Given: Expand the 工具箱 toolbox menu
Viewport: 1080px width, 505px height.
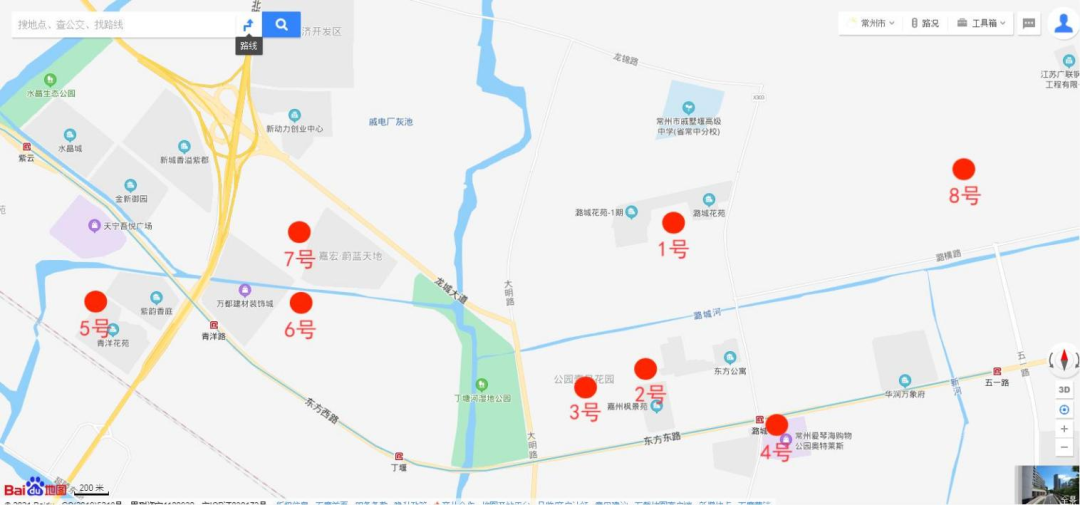Looking at the screenshot, I should pyautogui.click(x=983, y=23).
